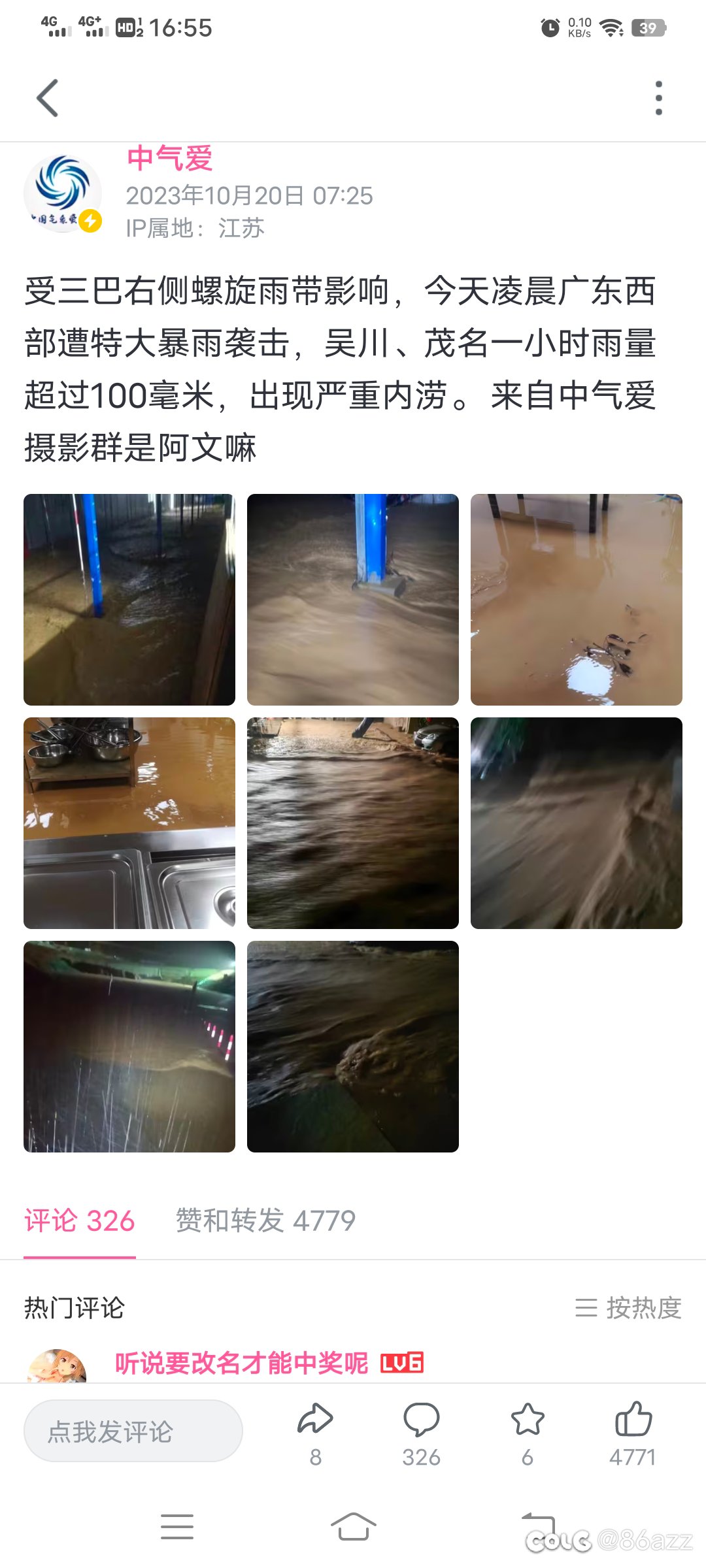Screen dimensions: 706x1568
Task: Go to the system home screen
Action: coord(353,1527)
